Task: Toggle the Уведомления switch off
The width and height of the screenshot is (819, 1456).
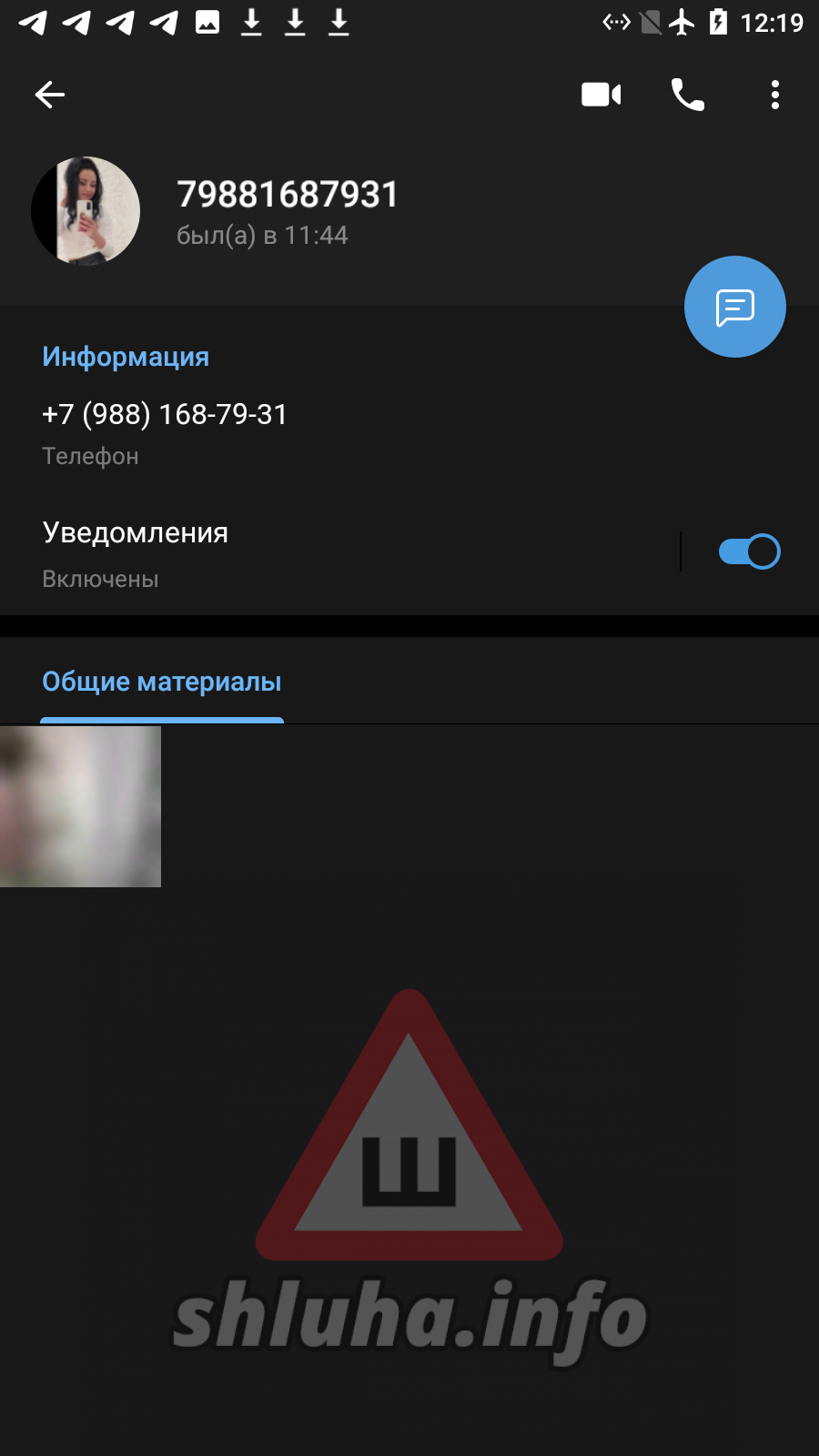Action: coord(750,551)
